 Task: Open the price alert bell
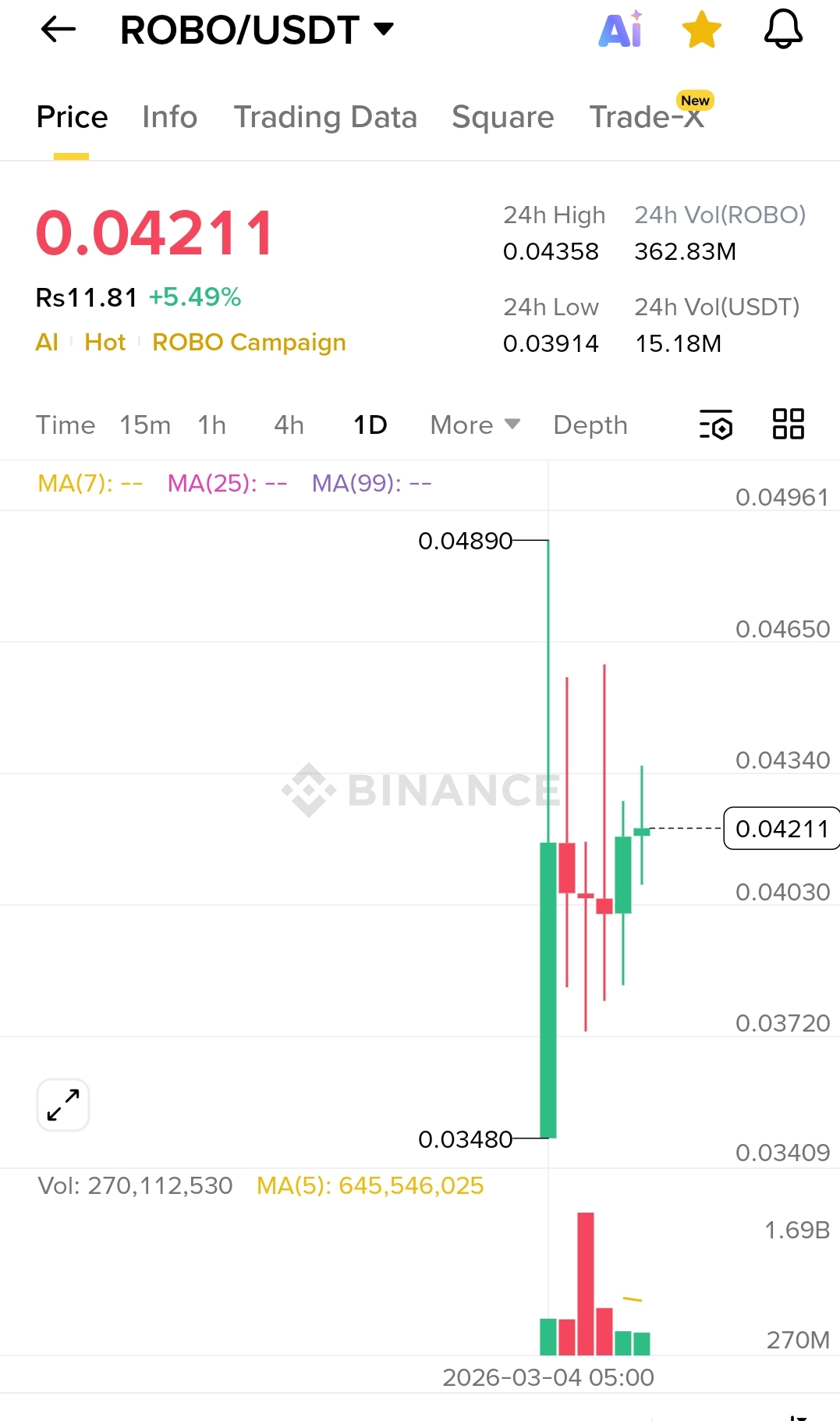coord(782,30)
